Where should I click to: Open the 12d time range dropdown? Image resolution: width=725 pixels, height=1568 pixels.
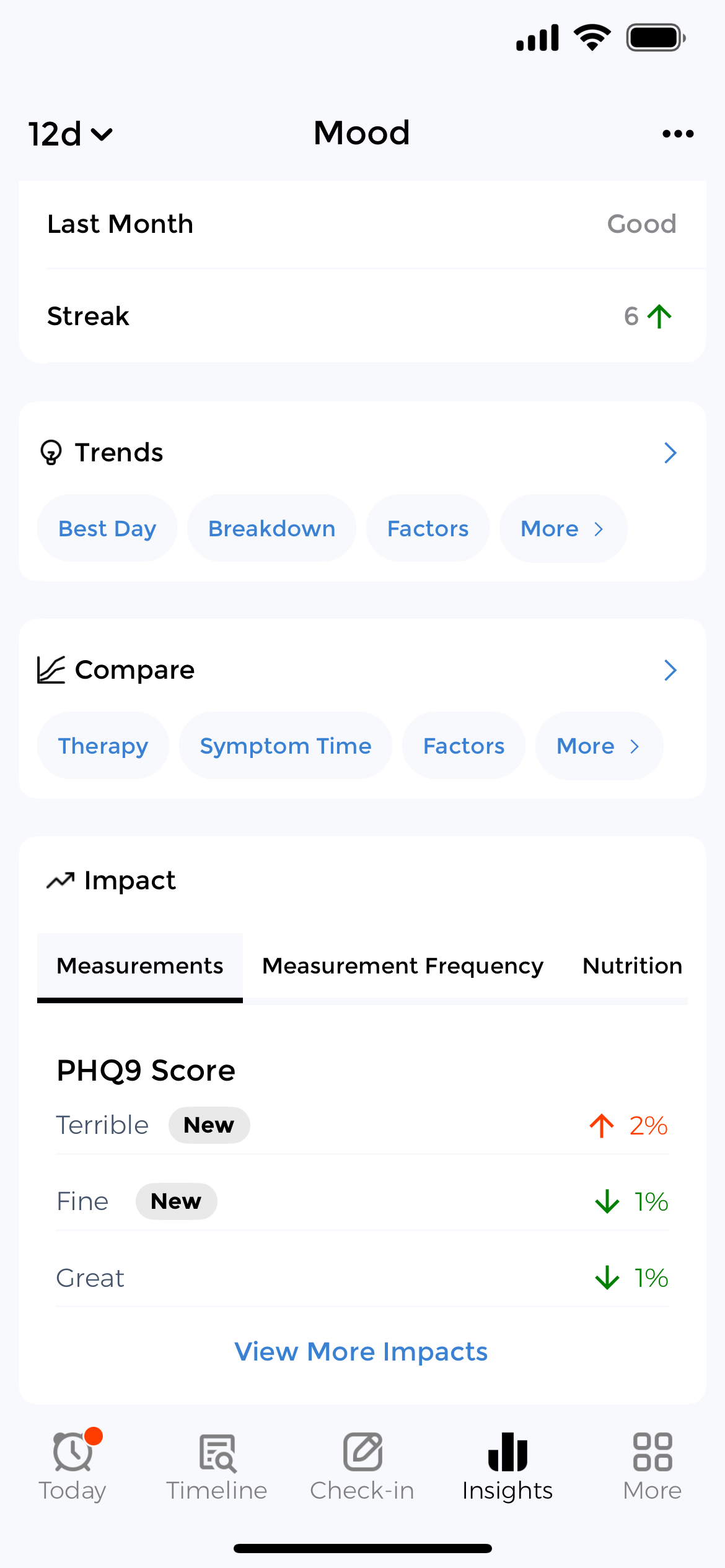point(70,134)
